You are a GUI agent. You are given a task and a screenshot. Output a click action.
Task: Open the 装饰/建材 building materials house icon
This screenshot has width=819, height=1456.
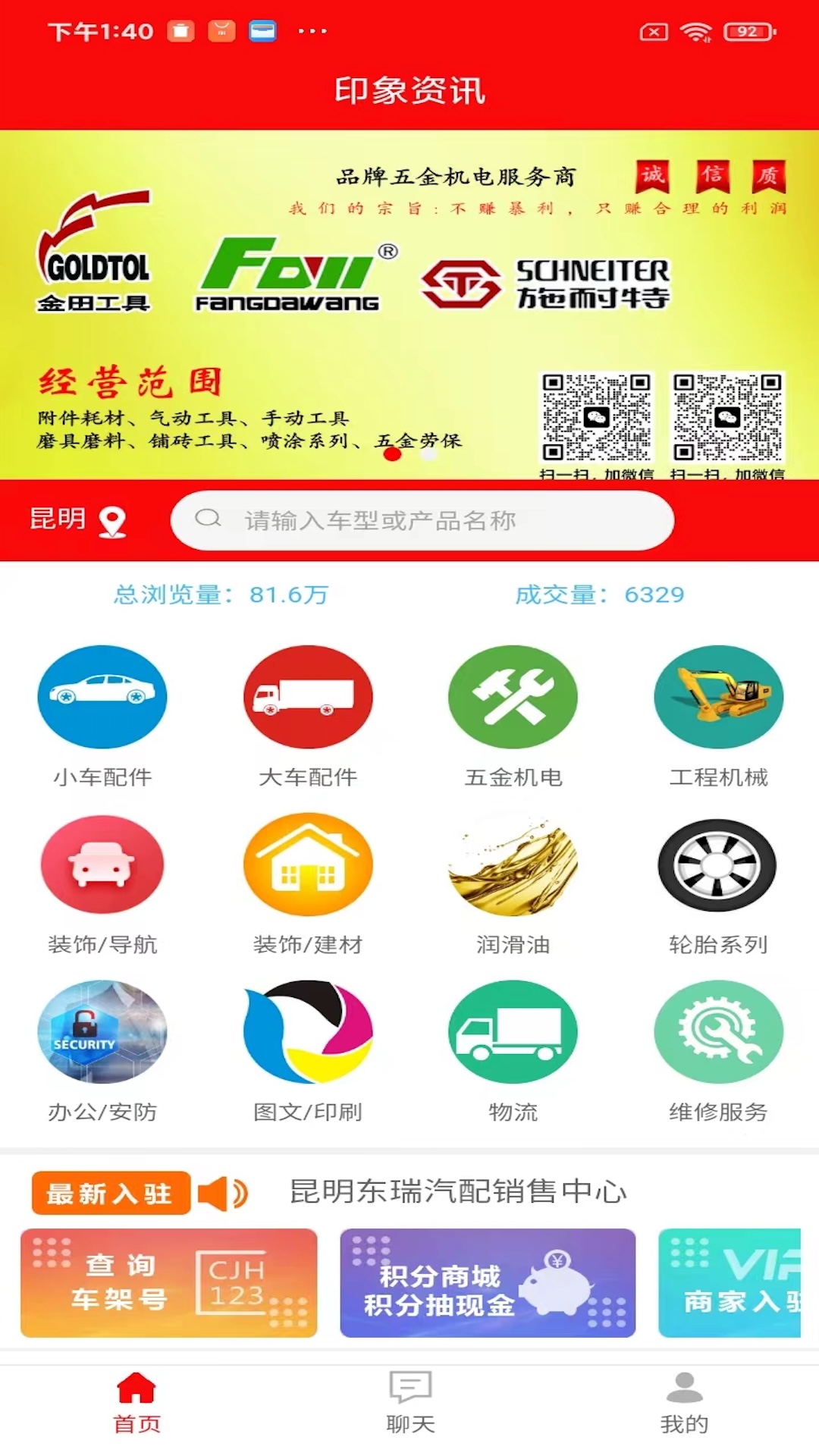308,866
